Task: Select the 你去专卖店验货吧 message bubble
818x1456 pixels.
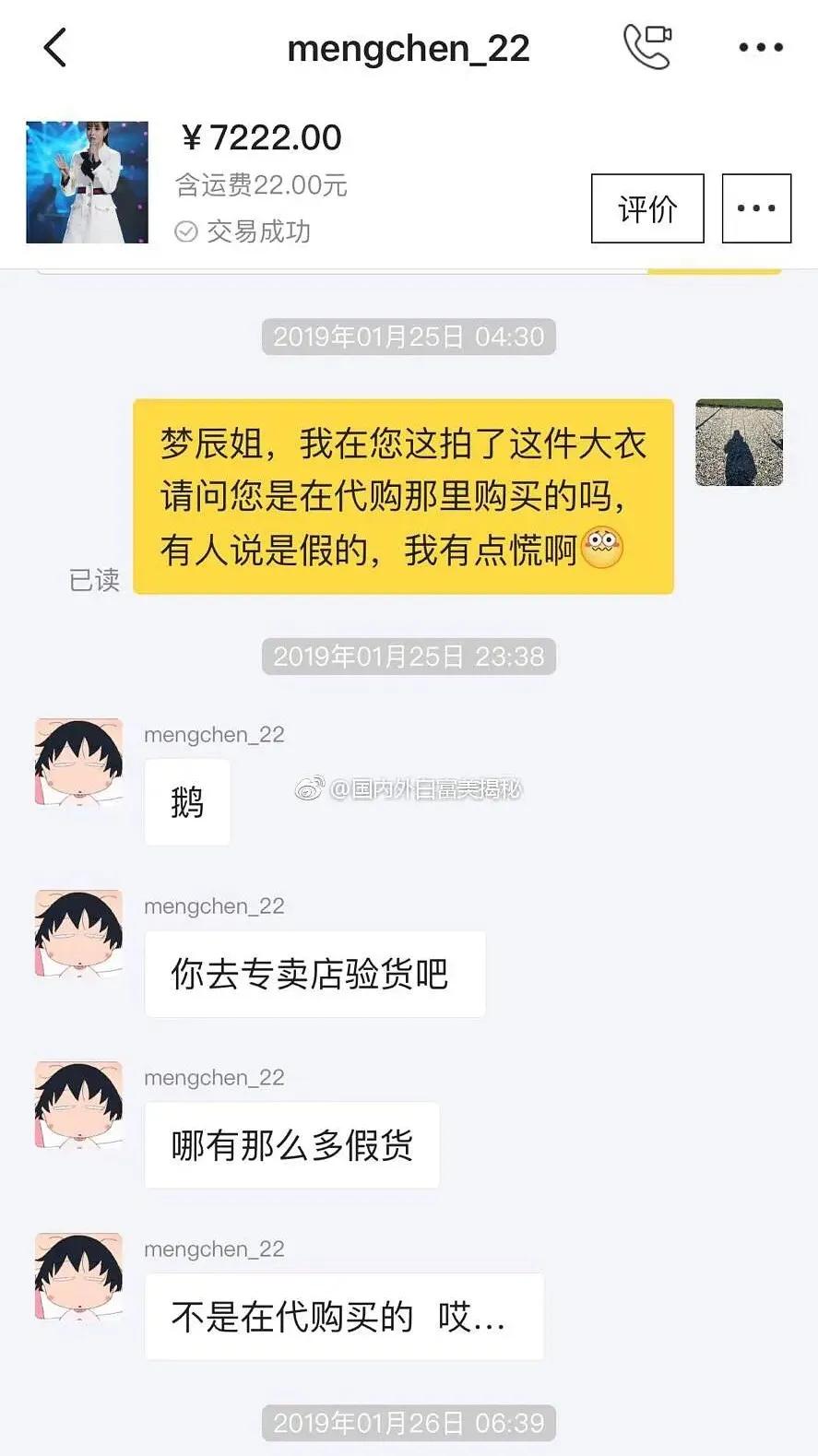Action: (x=314, y=974)
